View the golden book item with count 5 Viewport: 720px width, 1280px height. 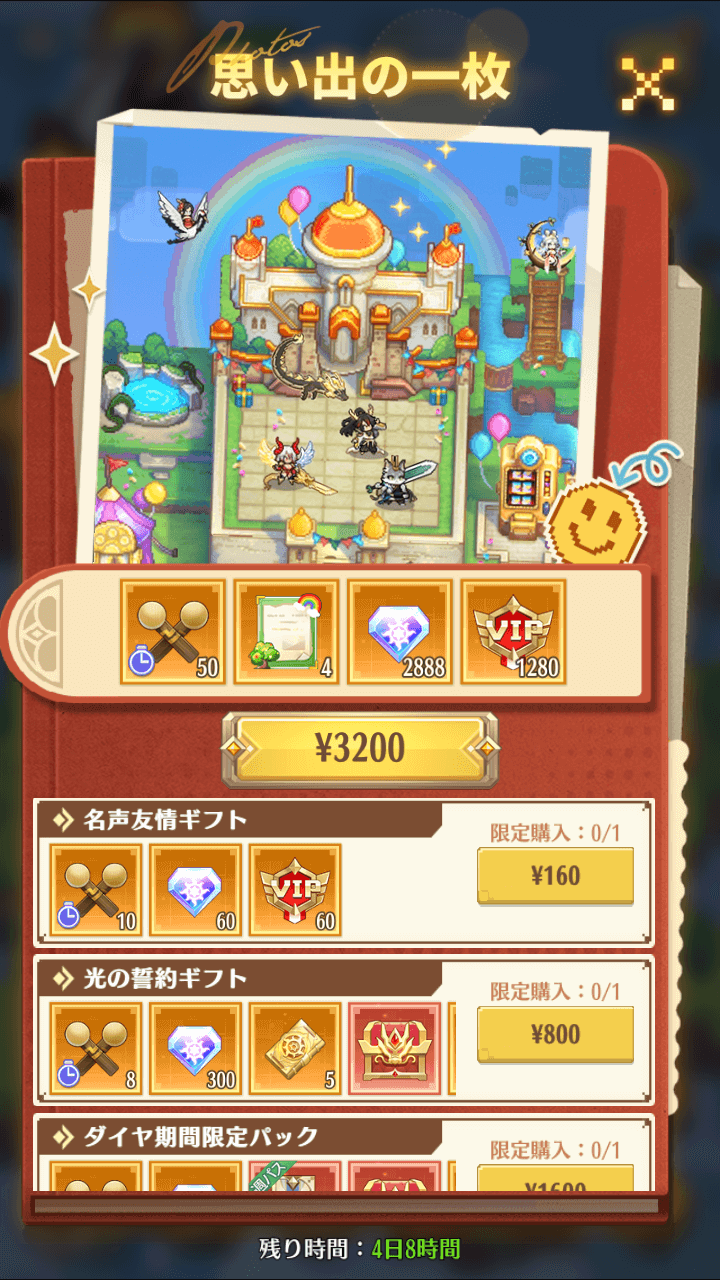coord(295,1049)
